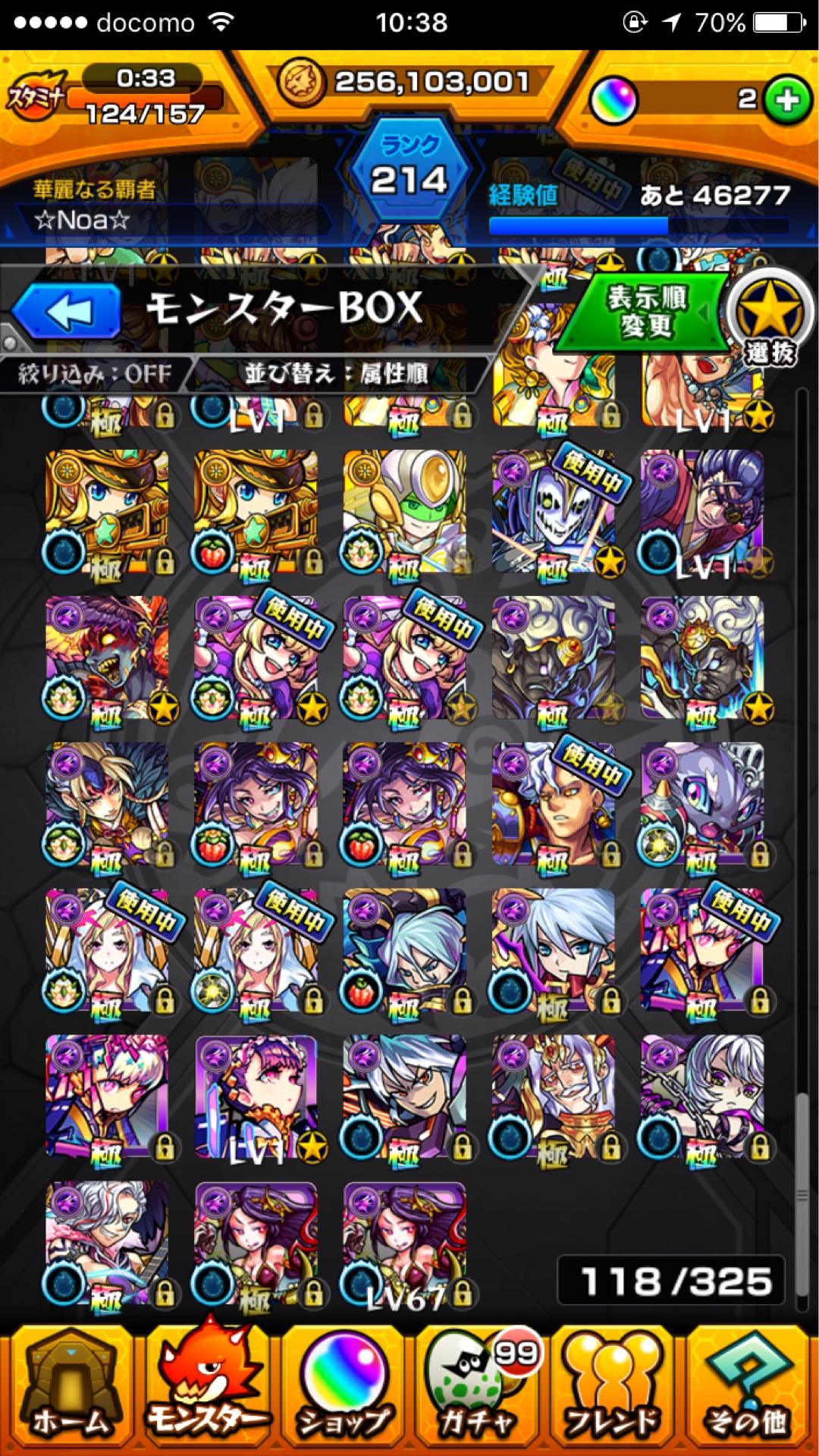
Task: Select the LV67 monster tile
Action: pos(404,1245)
